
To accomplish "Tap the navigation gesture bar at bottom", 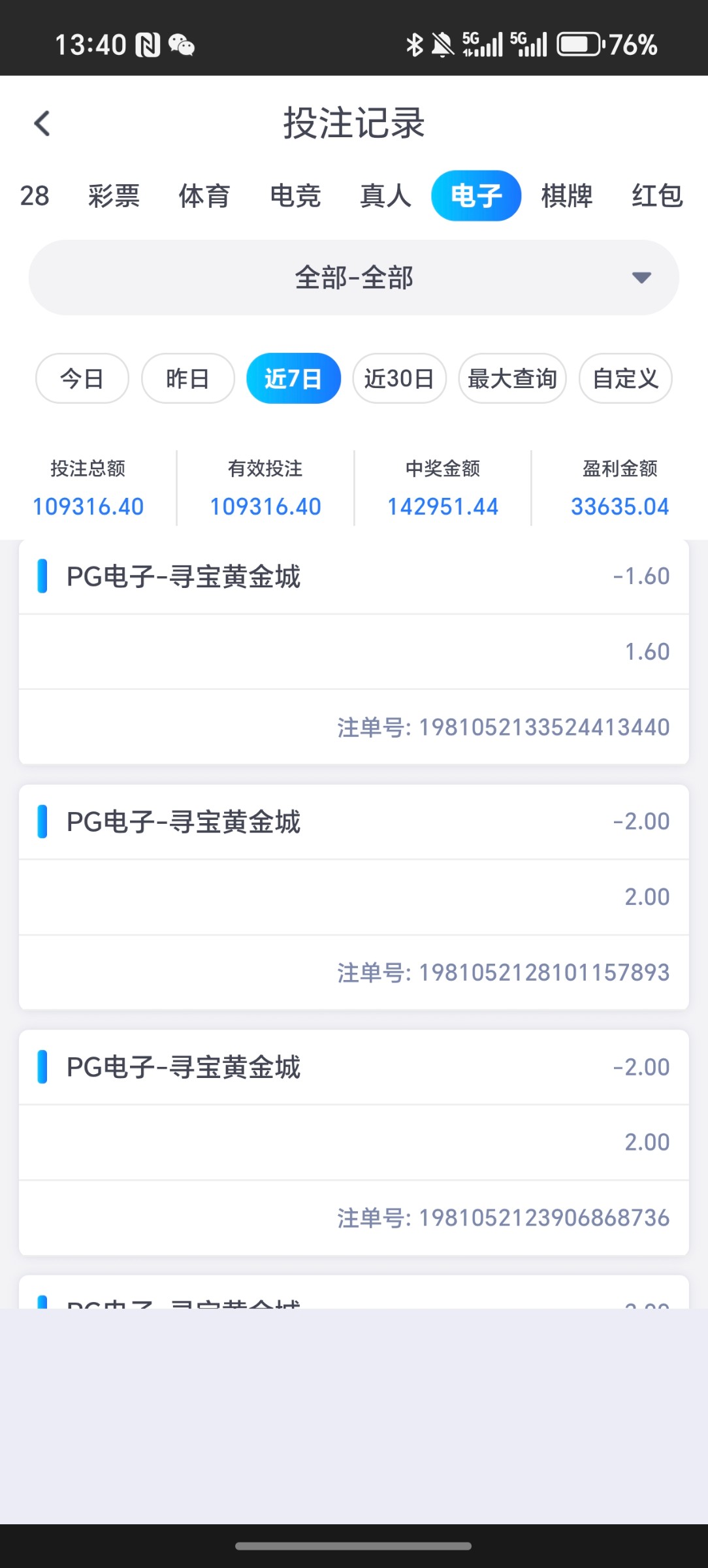I will pyautogui.click(x=353, y=1544).
